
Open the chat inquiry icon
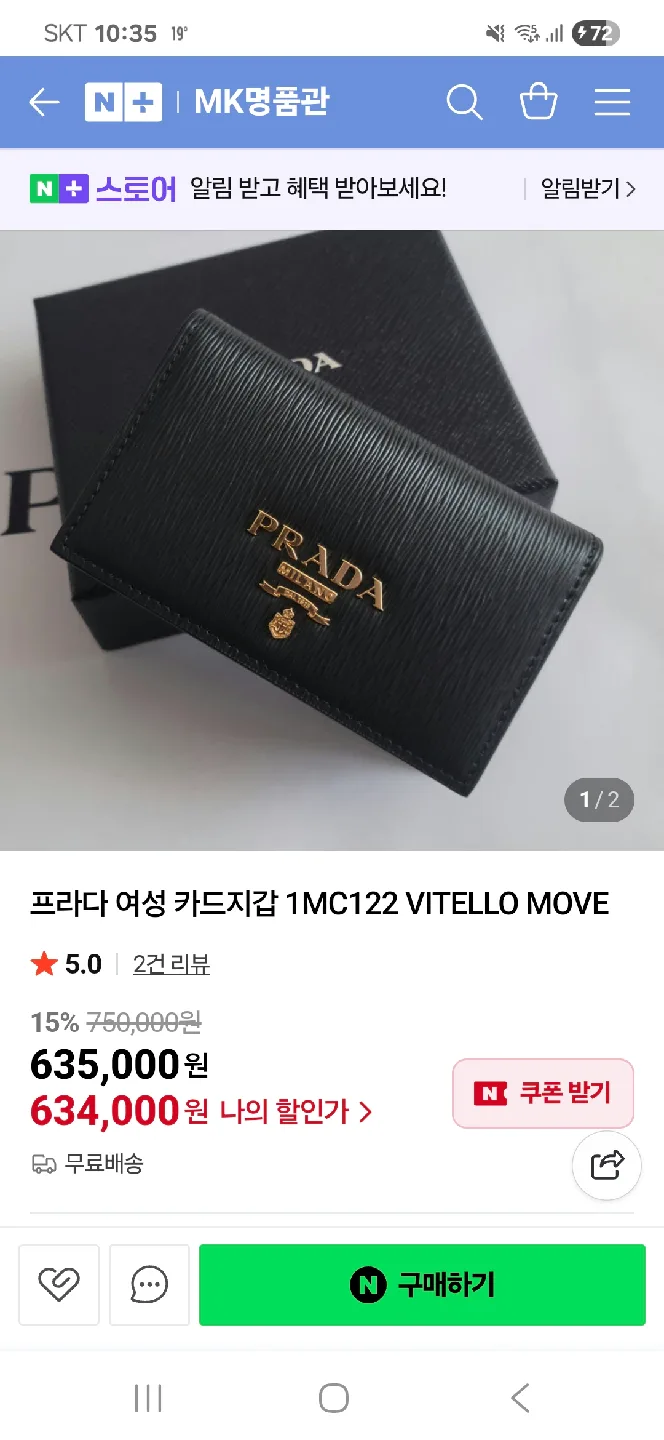(149, 1285)
